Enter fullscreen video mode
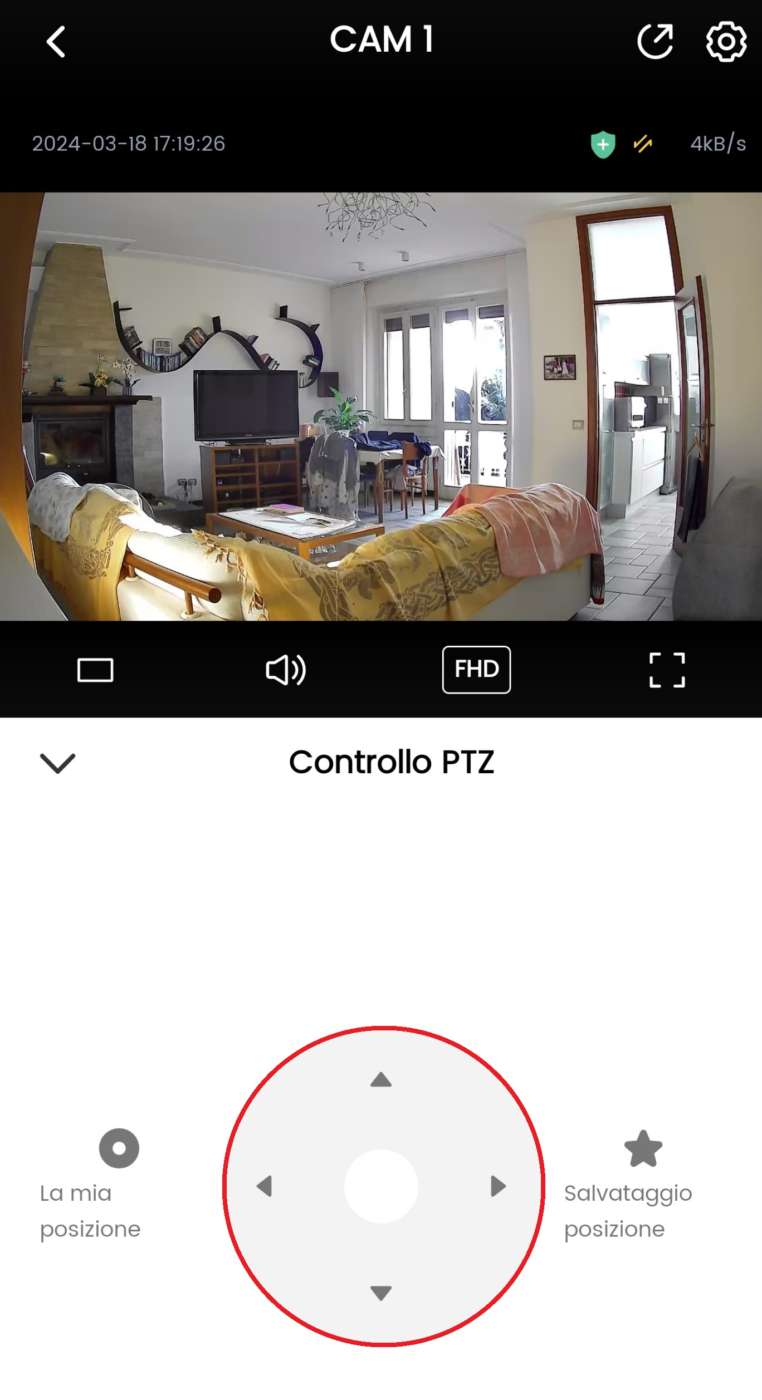Viewport: 762px width, 1400px height. pos(667,670)
